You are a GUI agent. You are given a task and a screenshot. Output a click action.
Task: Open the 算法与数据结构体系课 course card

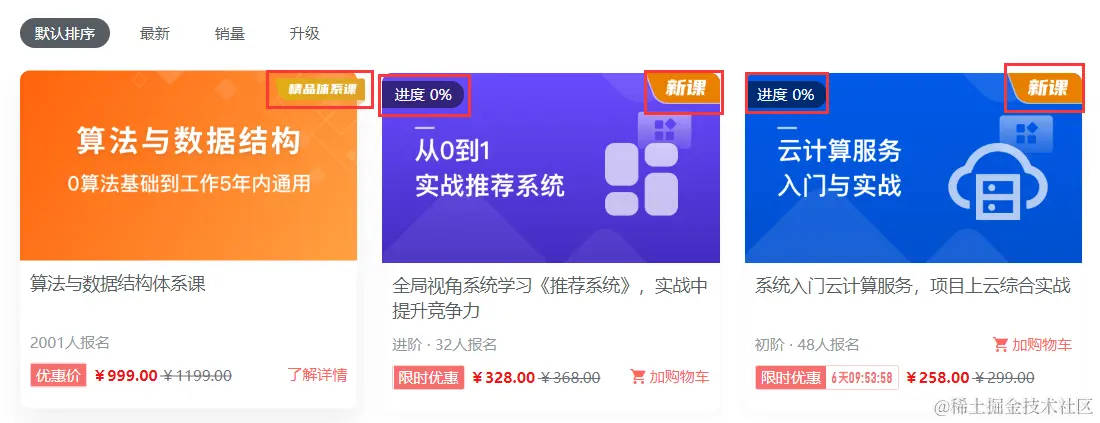click(188, 166)
